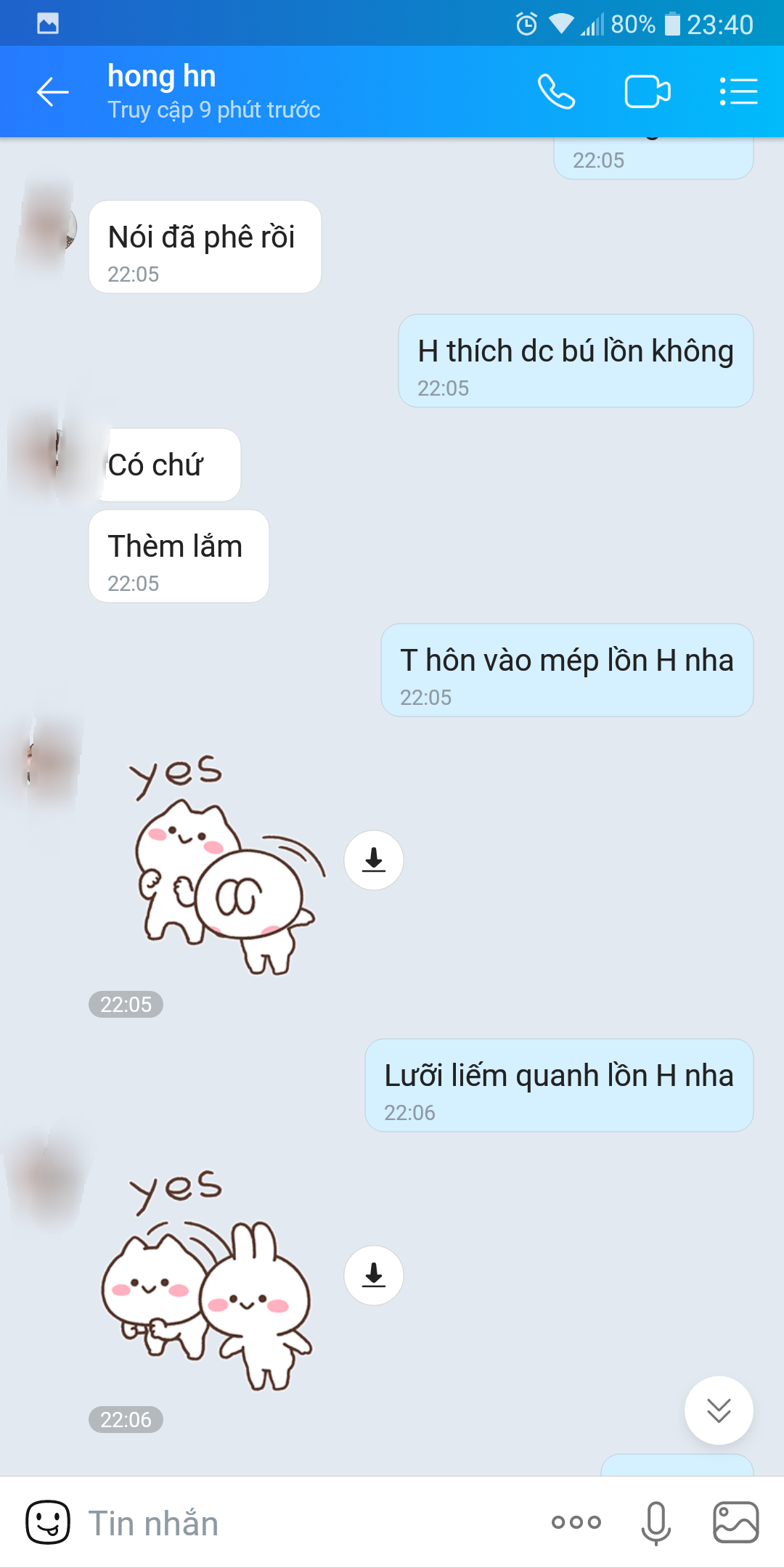The height and width of the screenshot is (1568, 784).
Task: Go back from the chat
Action: point(52,92)
